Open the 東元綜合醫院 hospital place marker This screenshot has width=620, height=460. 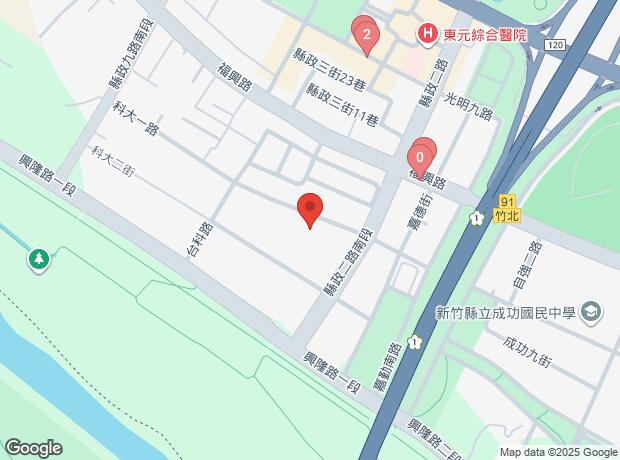point(427,35)
